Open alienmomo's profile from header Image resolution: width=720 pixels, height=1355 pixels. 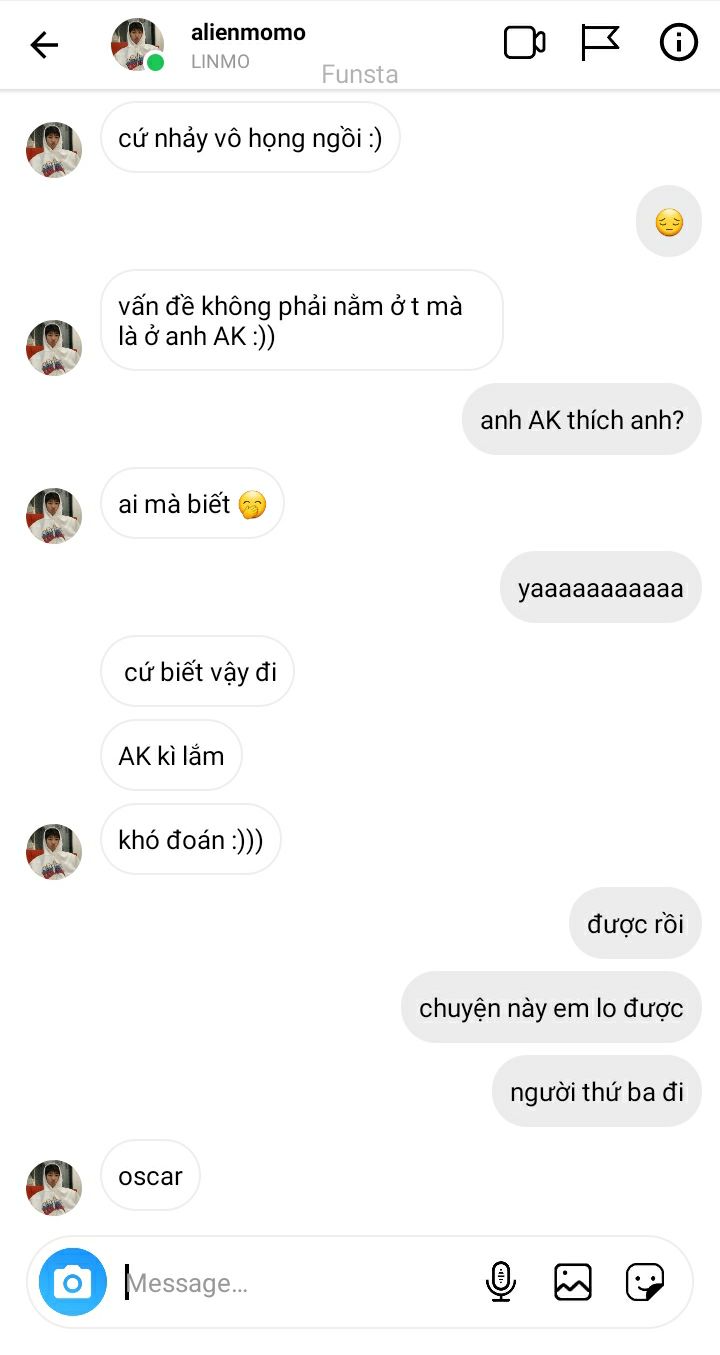247,45
